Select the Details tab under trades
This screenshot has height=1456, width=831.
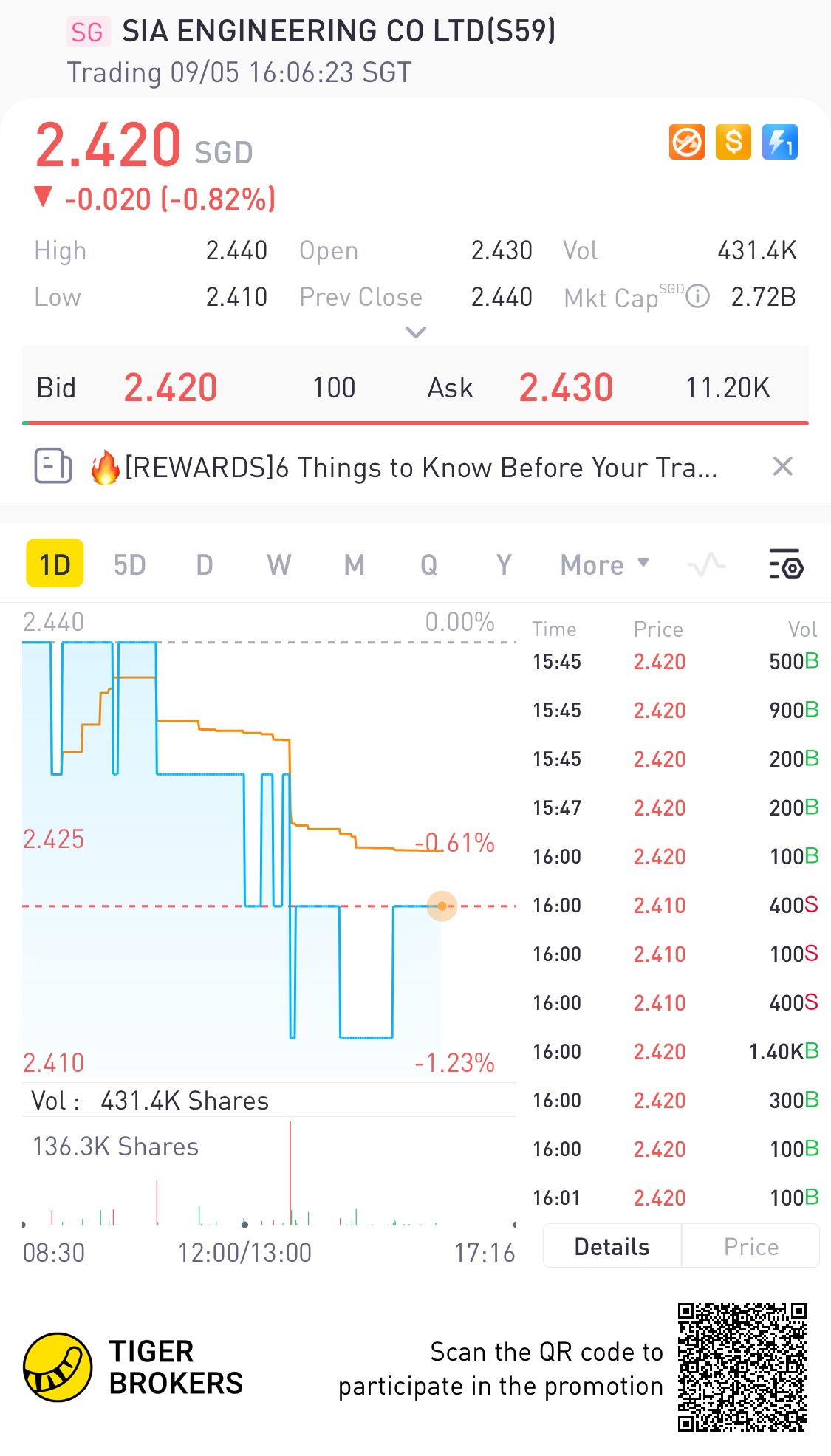(612, 1247)
